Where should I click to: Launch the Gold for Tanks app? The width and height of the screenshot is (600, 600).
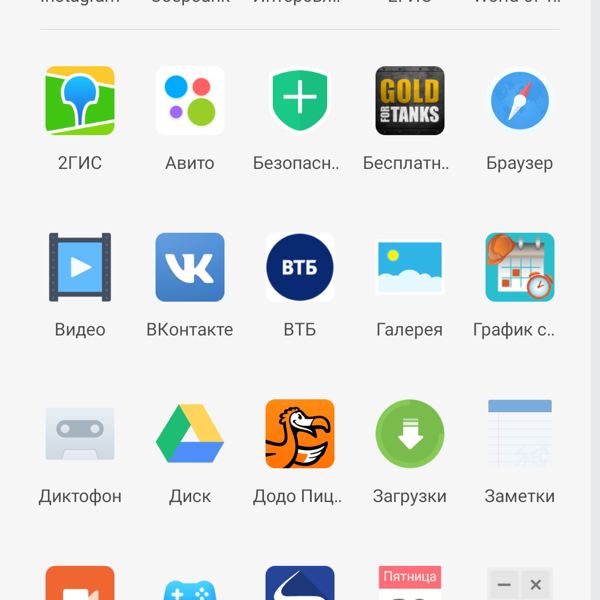tap(409, 101)
